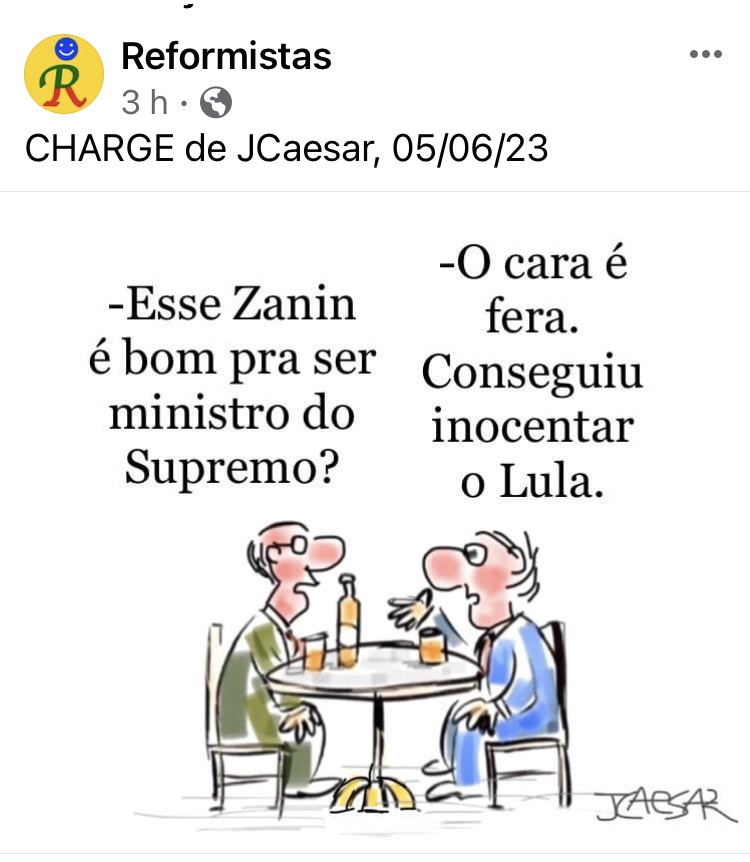Viewport: 750px width, 862px height.
Task: Open the Reformistas profile picture
Action: [64, 75]
